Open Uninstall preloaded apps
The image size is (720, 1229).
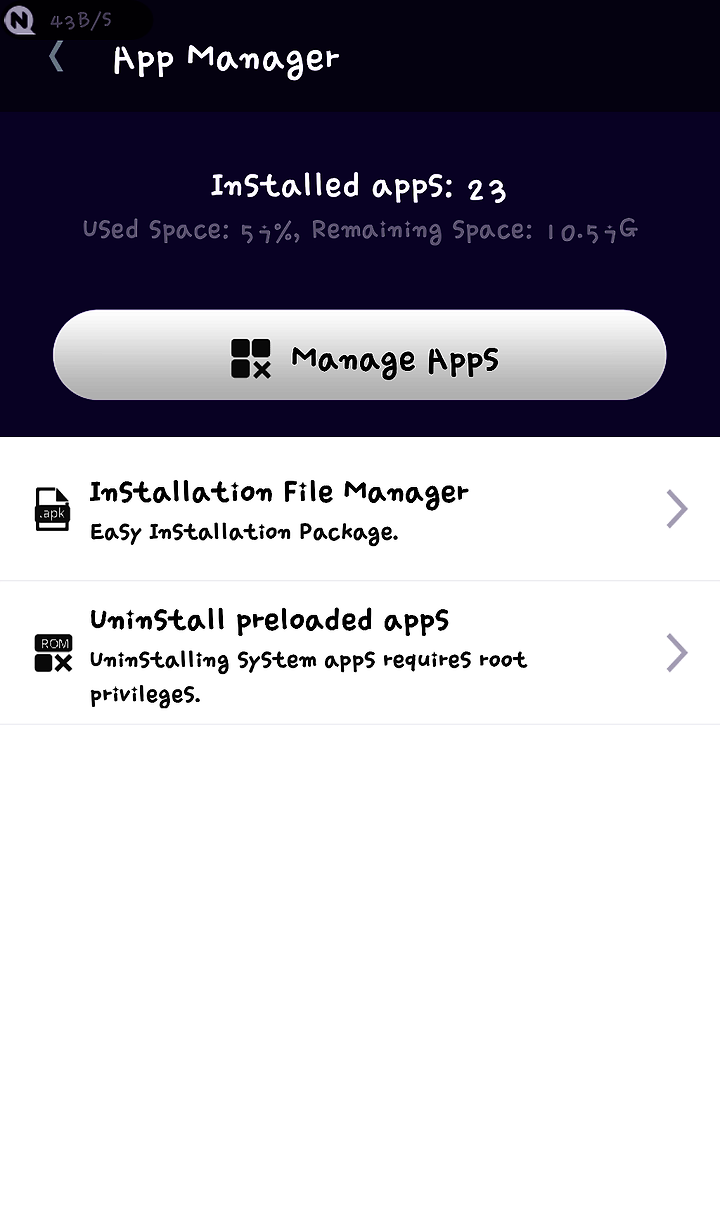point(360,653)
